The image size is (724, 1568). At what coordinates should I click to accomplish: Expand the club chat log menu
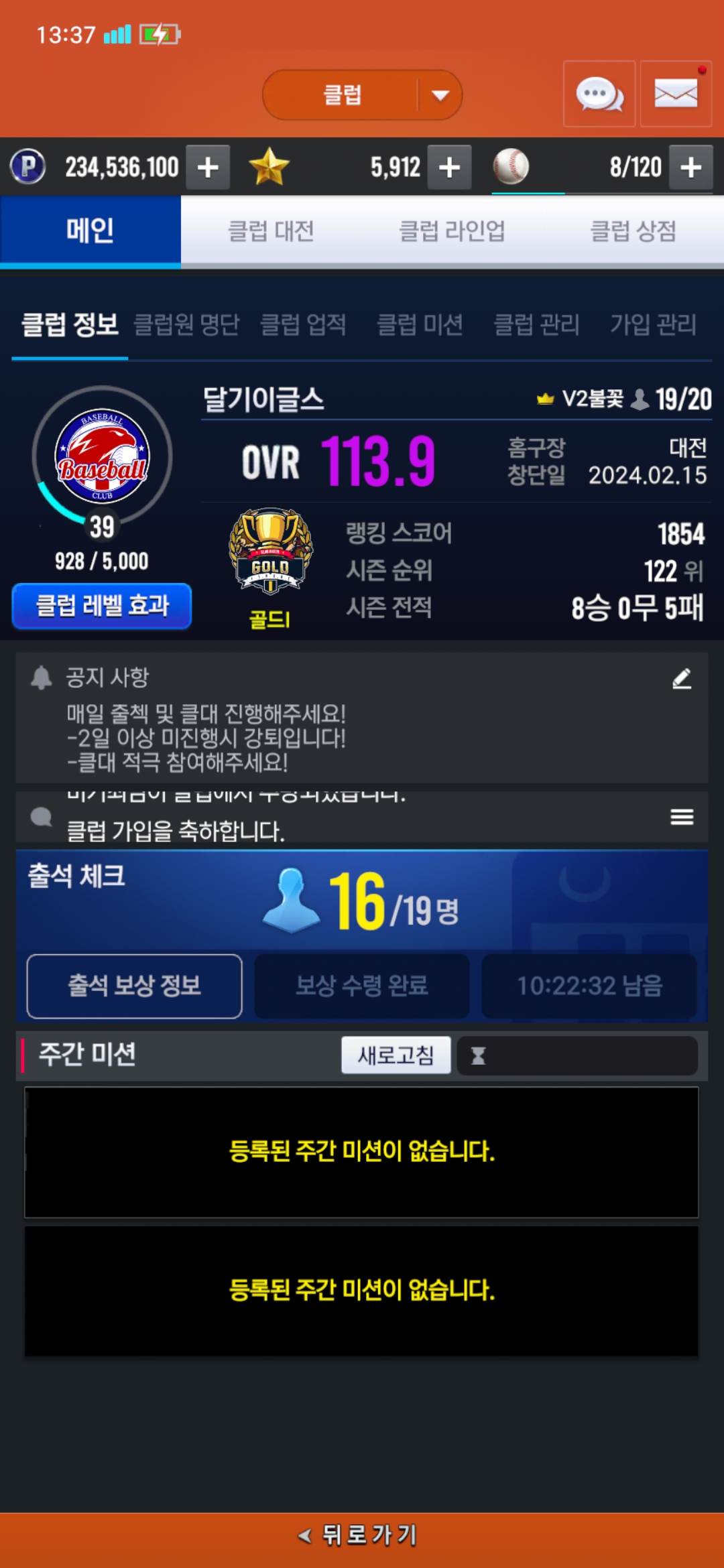682,817
